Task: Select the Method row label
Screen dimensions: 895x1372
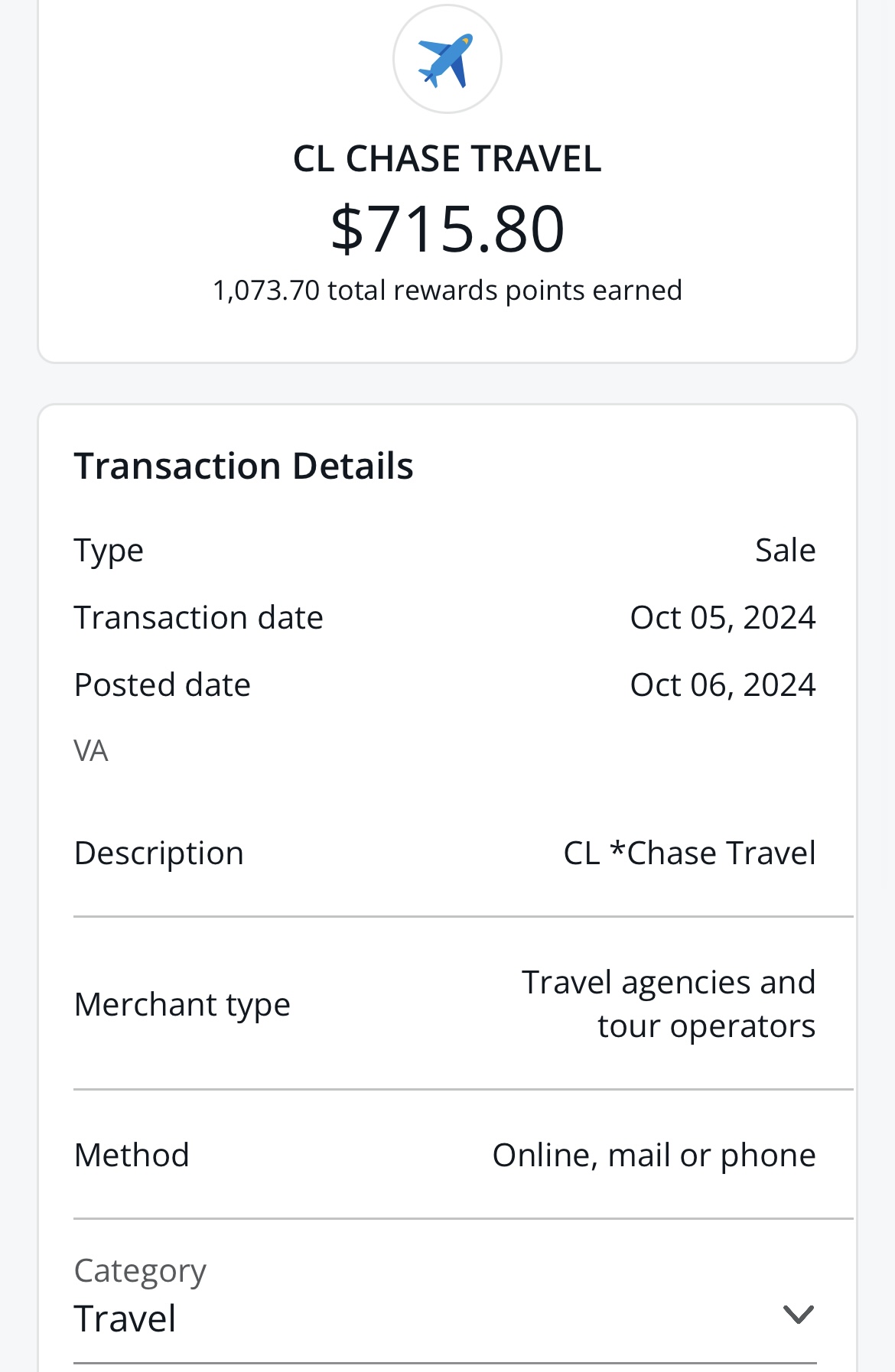Action: [x=132, y=1155]
